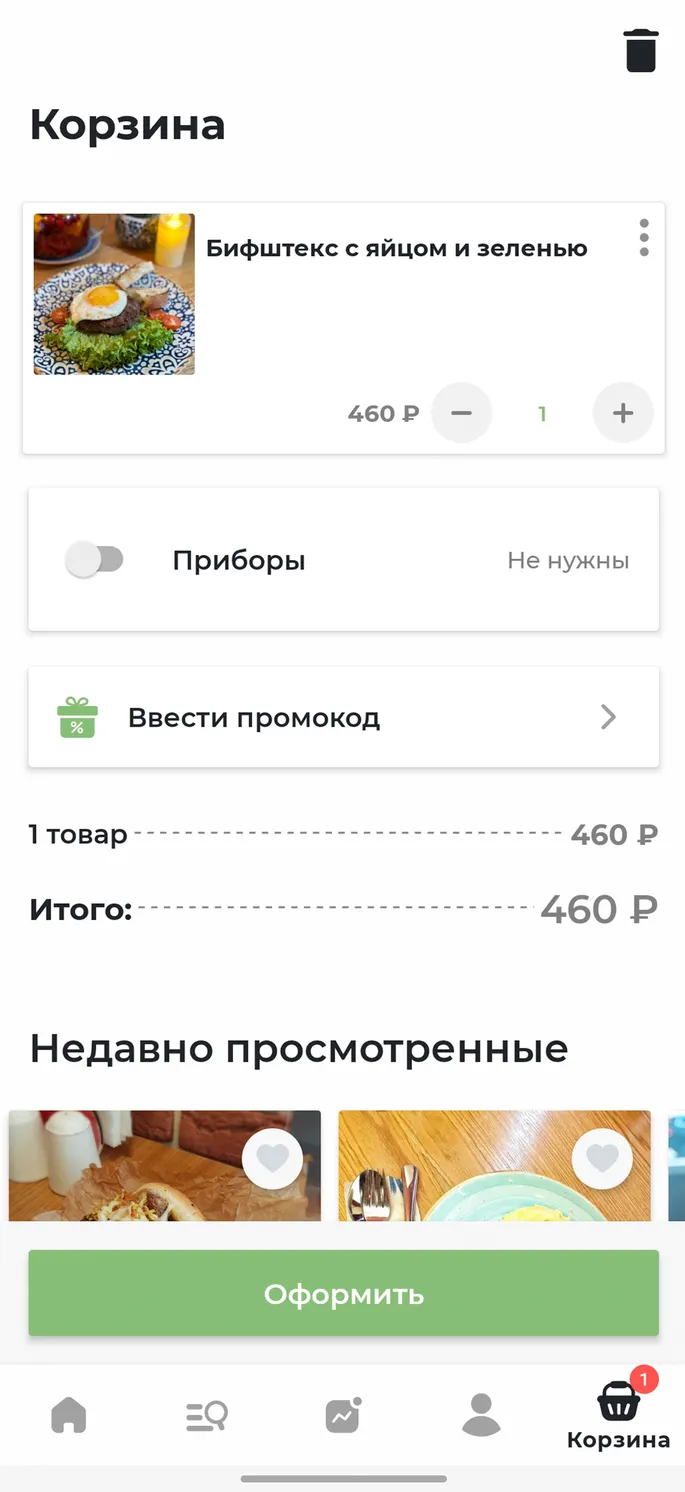Screen dimensions: 685x1492
Task: Open the Бифштекс с яйцом и зеленью item
Action: [x=343, y=328]
